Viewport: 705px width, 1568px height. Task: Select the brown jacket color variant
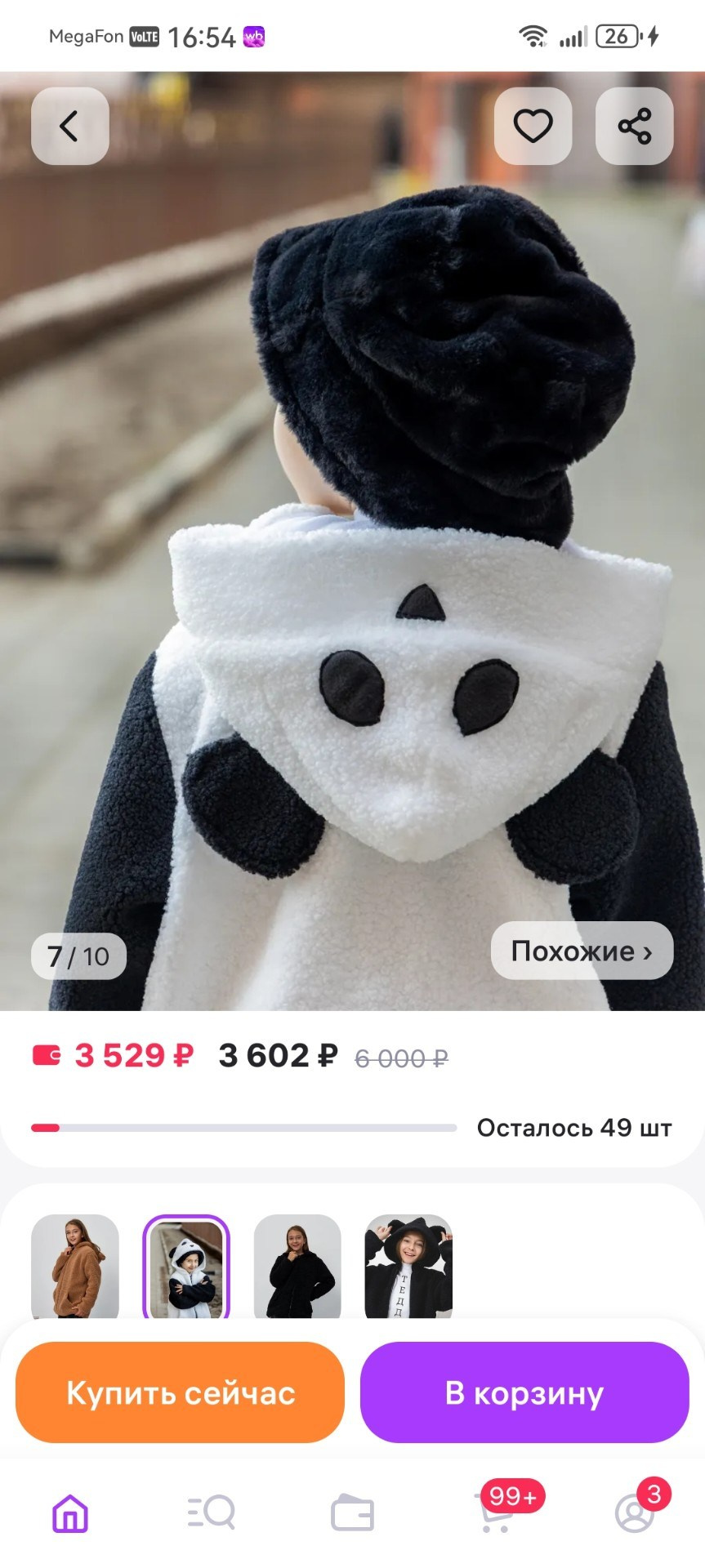[75, 1266]
